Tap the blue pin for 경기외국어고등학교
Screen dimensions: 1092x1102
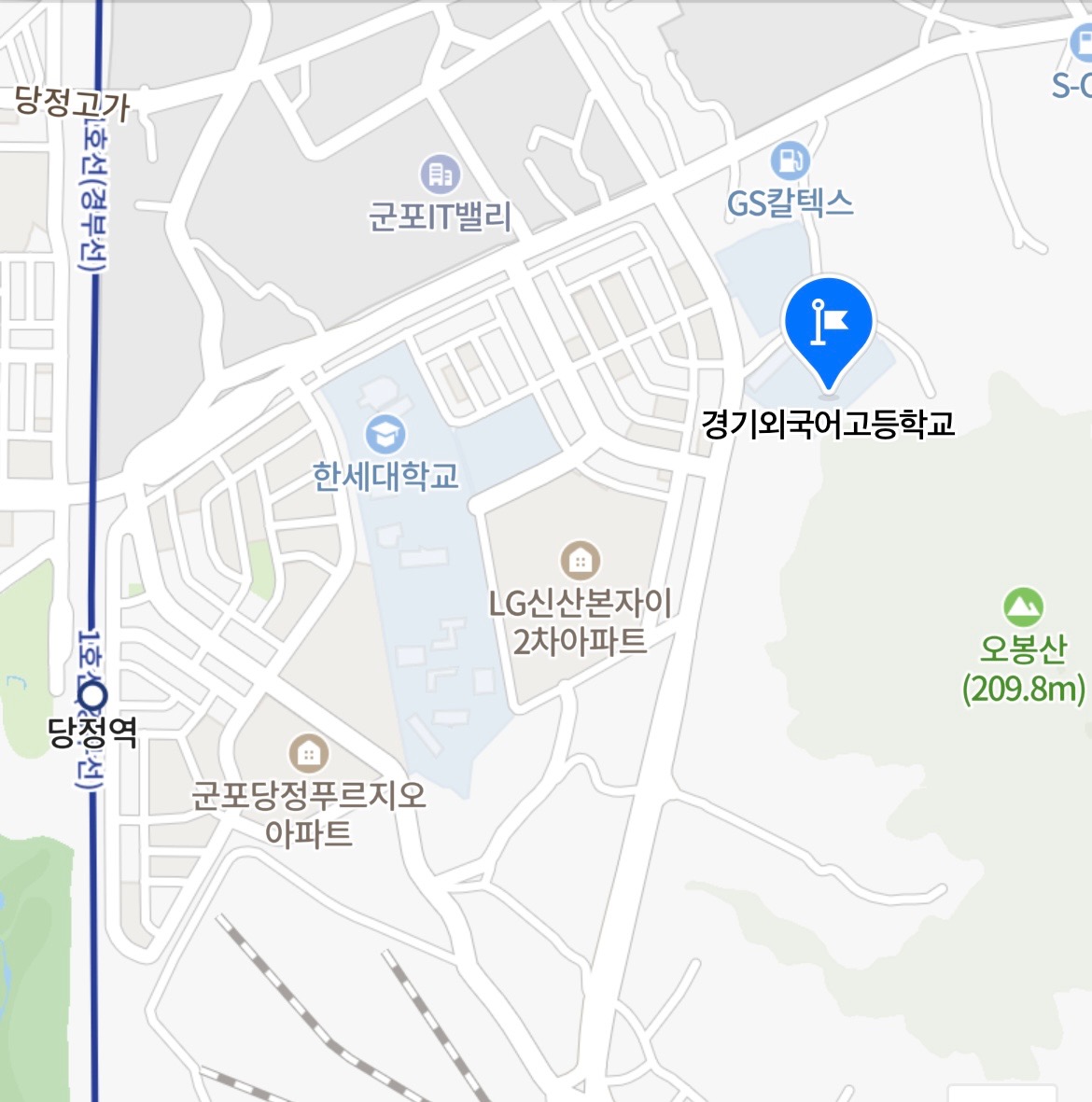pyautogui.click(x=828, y=324)
